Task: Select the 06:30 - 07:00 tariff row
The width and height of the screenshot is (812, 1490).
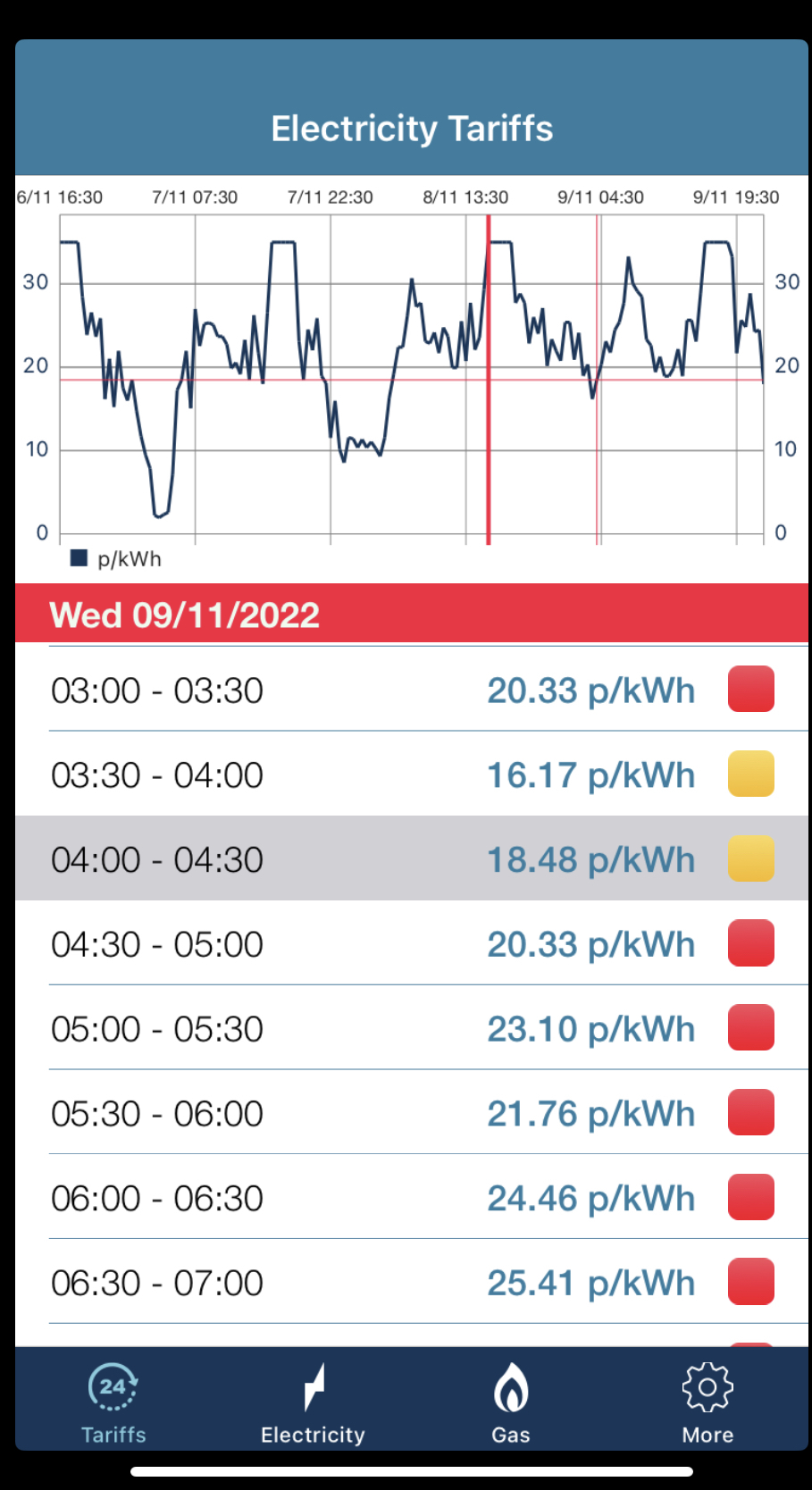Action: tap(412, 1282)
